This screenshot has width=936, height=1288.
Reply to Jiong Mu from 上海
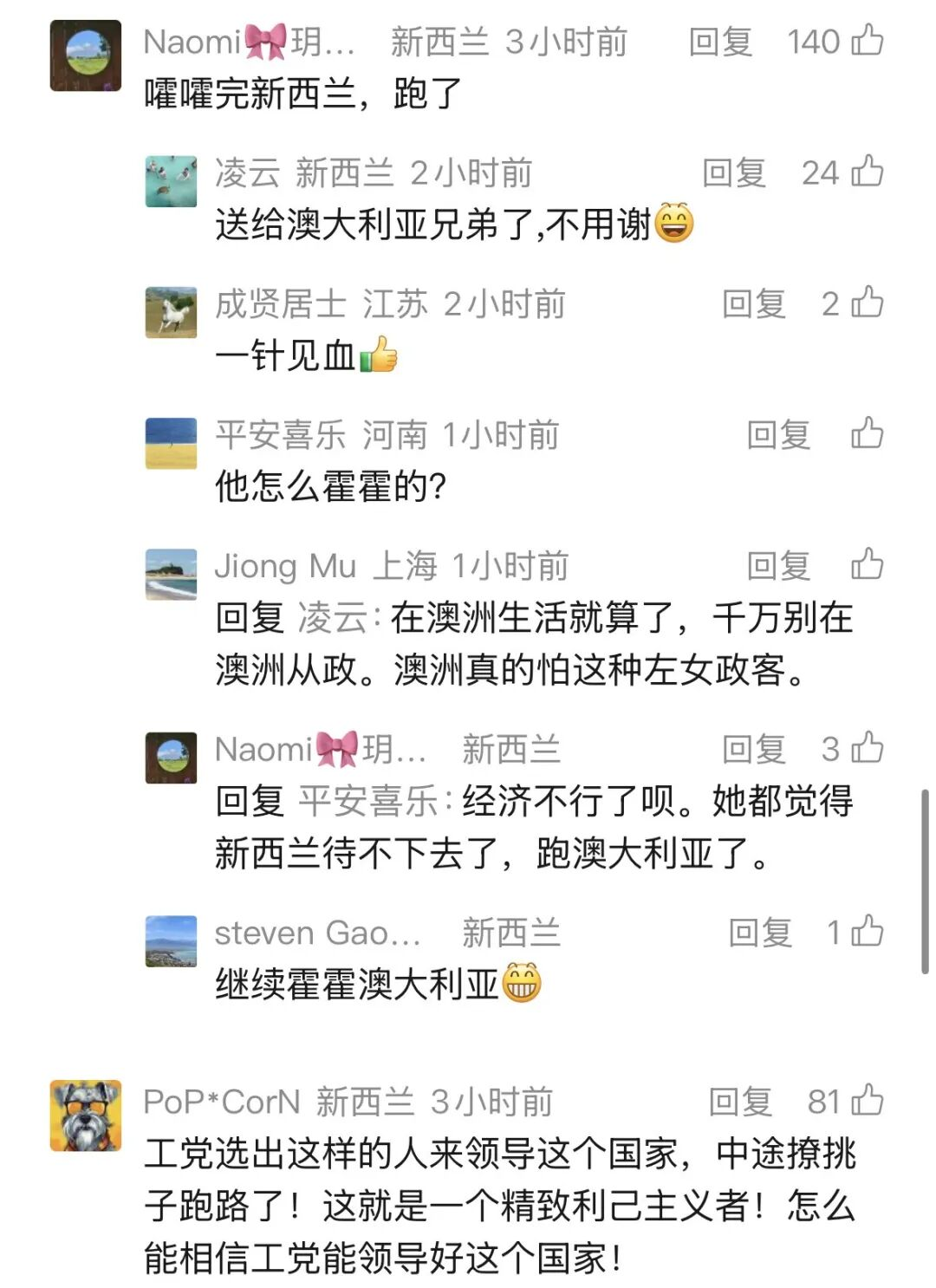777,566
